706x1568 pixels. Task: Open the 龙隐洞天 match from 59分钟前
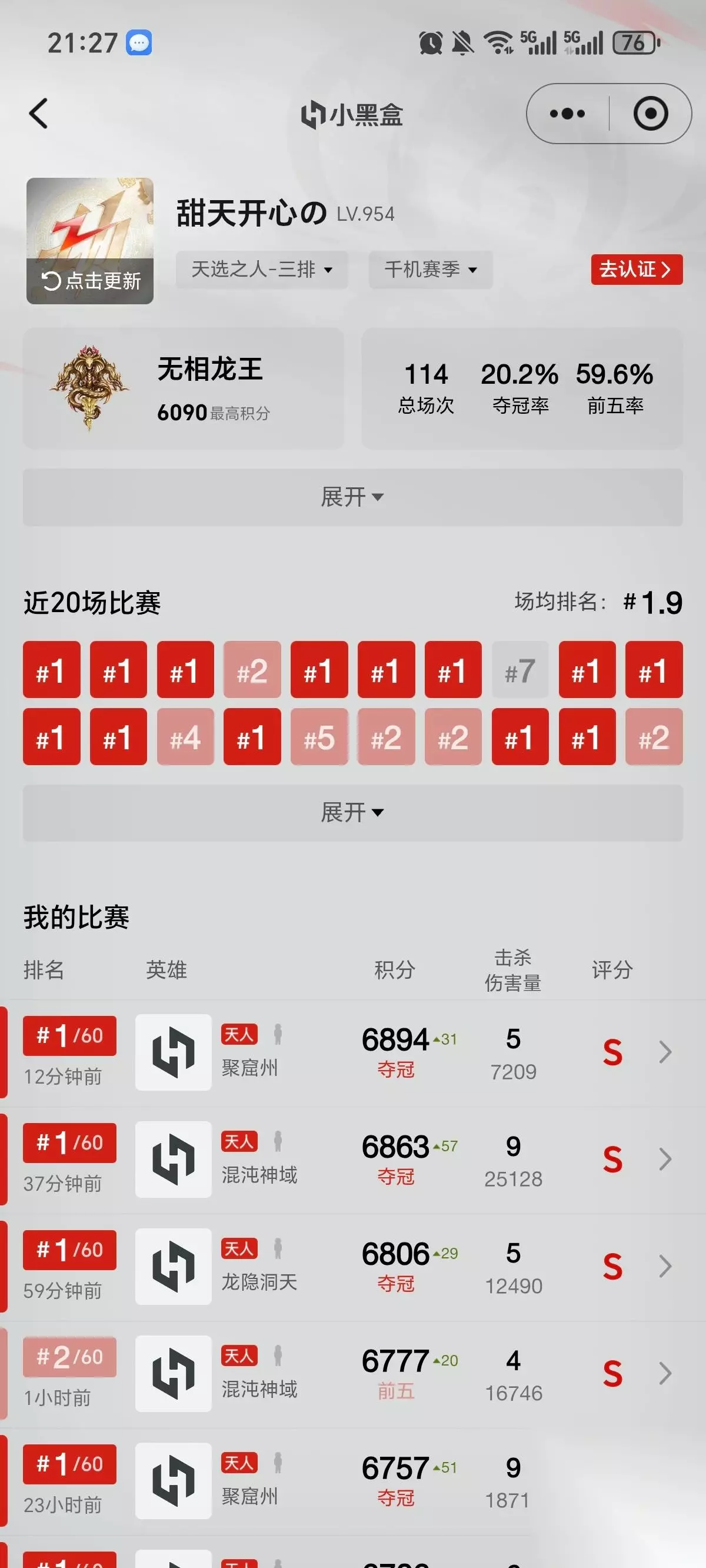pyautogui.click(x=353, y=1267)
